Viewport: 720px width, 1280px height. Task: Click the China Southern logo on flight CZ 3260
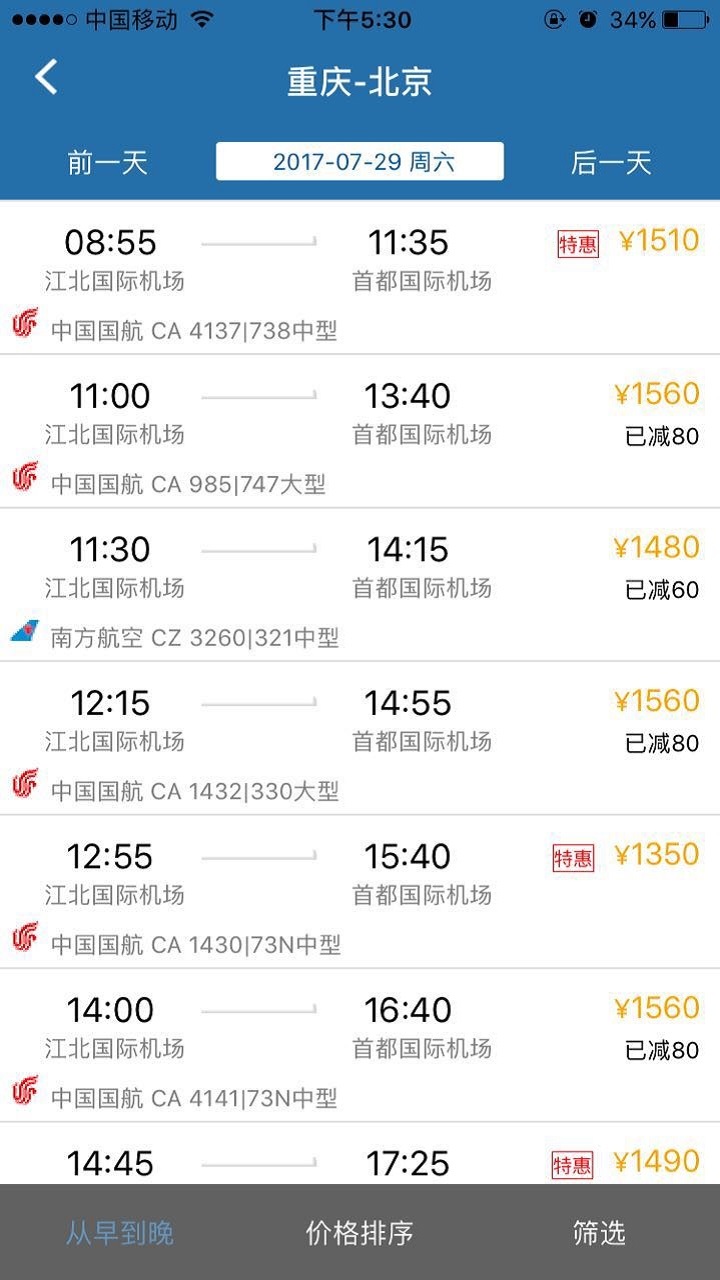[24, 633]
